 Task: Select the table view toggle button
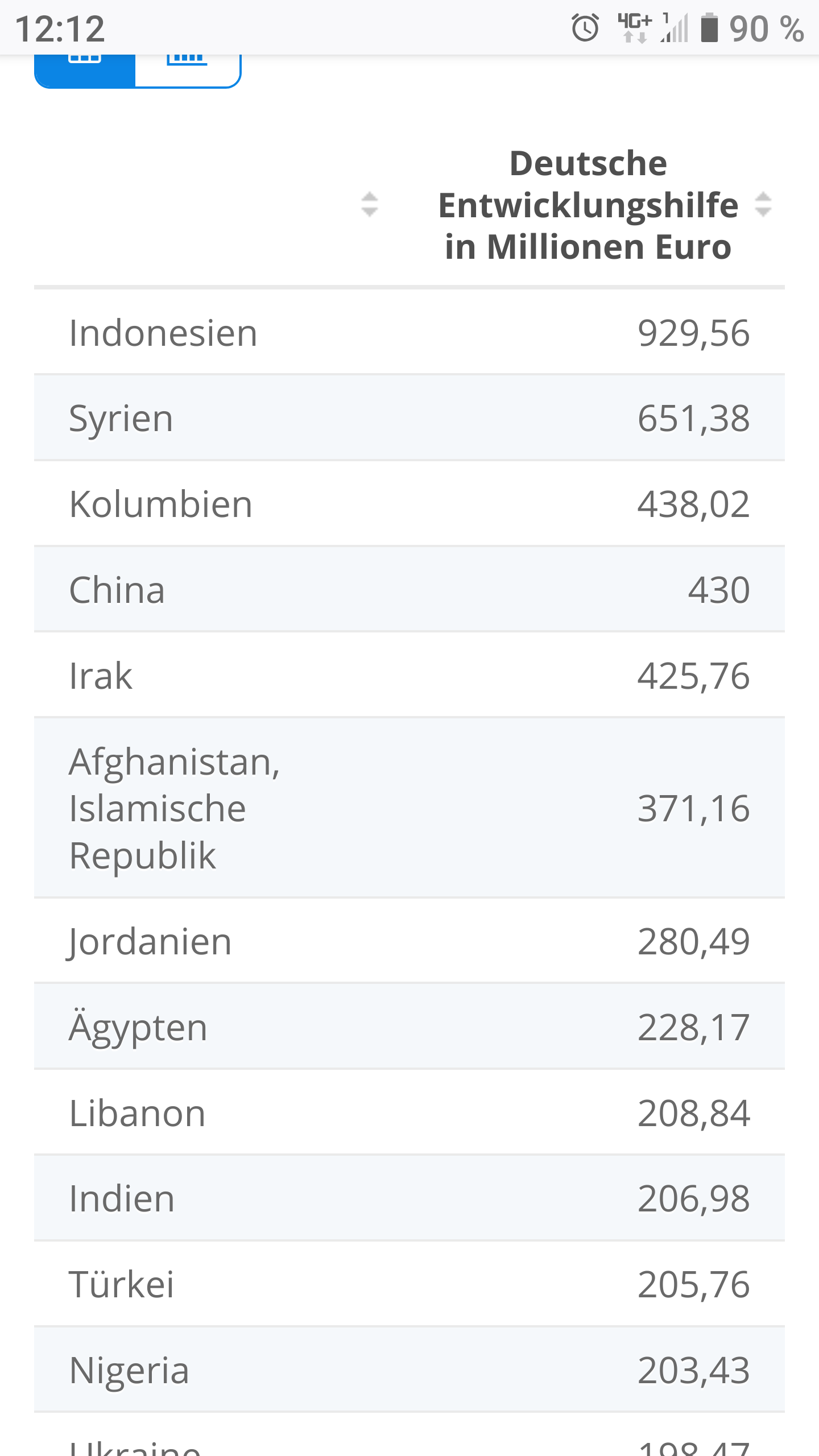click(x=85, y=71)
